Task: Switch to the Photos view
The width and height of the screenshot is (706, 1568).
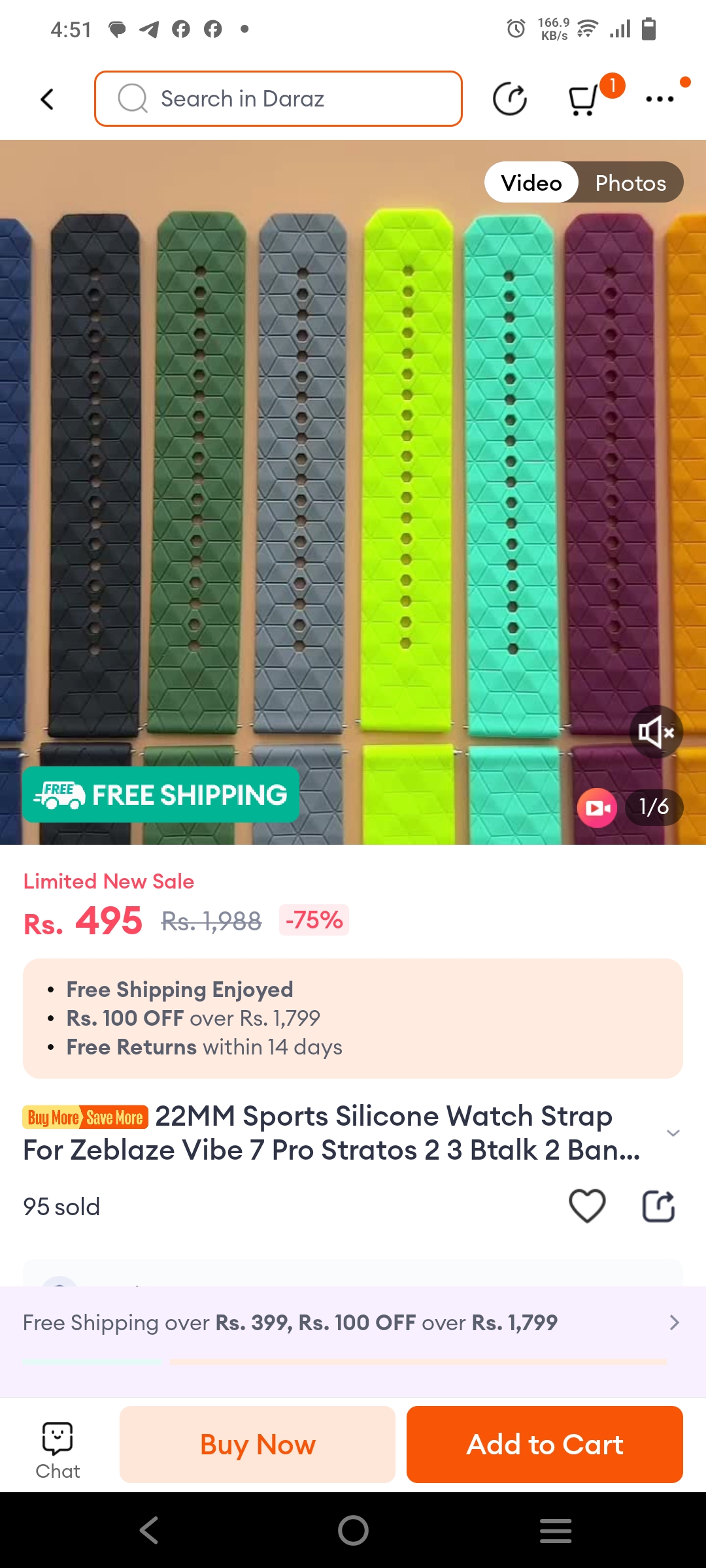Action: 630,182
